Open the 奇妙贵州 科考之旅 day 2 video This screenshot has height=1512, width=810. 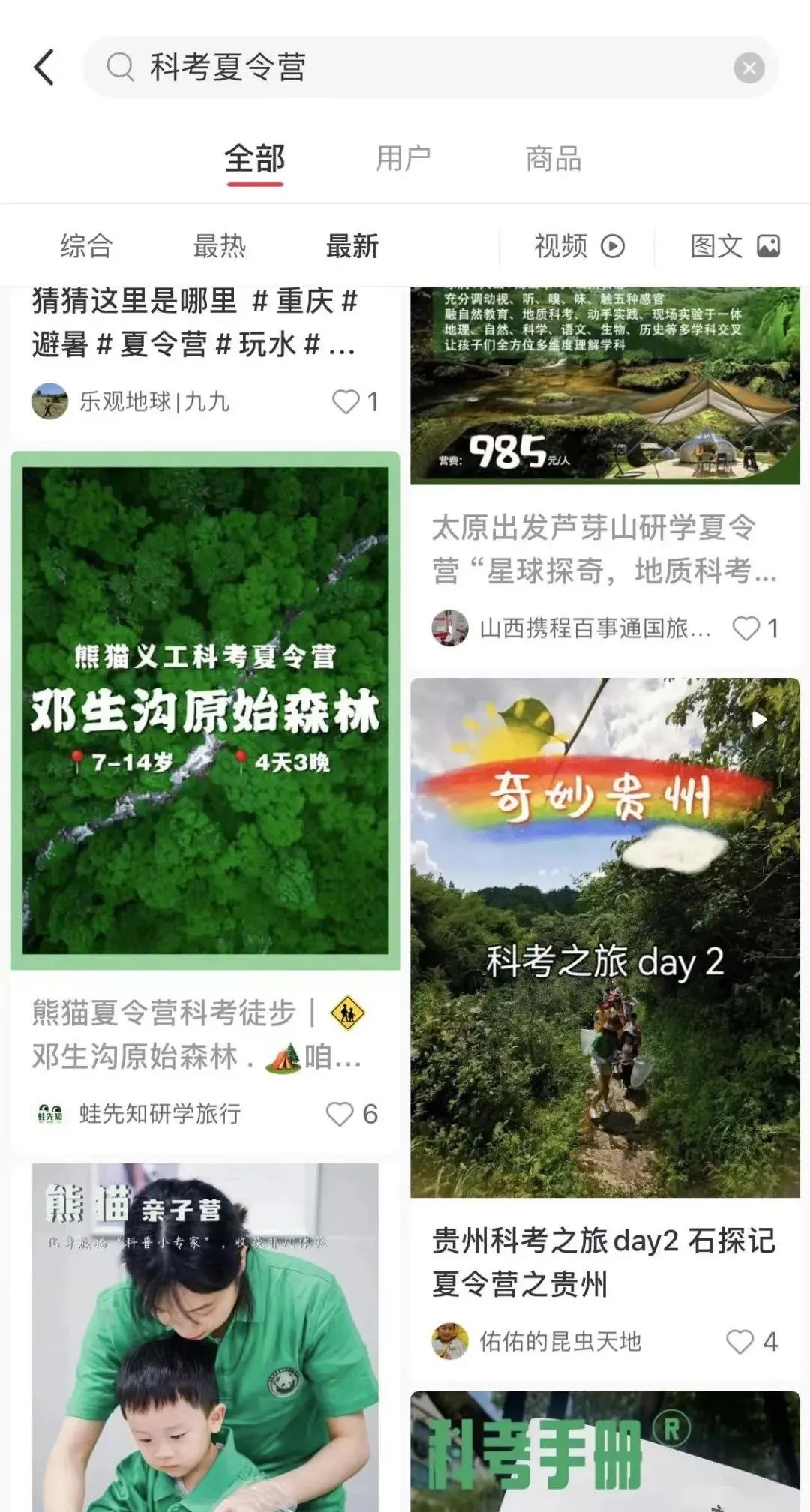605,937
